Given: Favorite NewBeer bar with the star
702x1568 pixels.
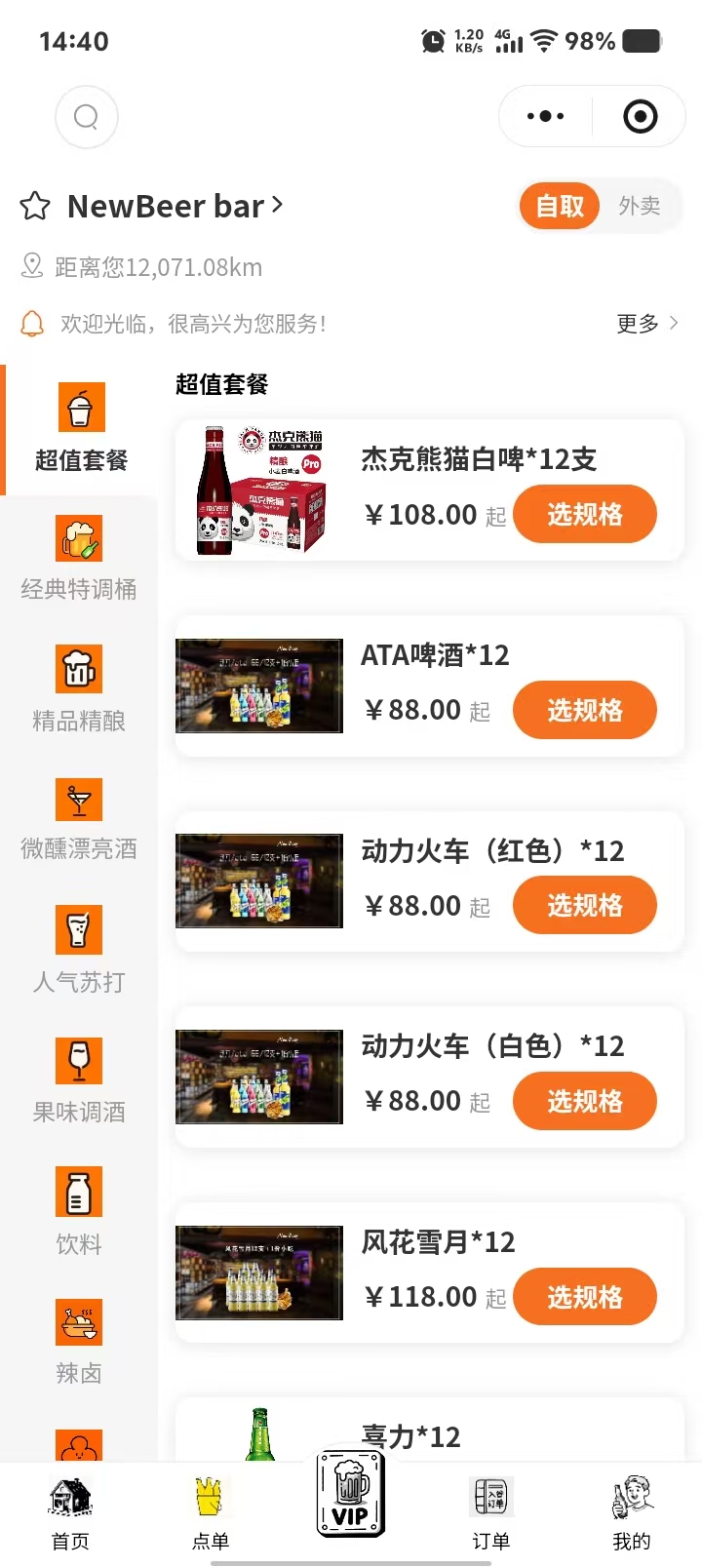Looking at the screenshot, I should 35,207.
